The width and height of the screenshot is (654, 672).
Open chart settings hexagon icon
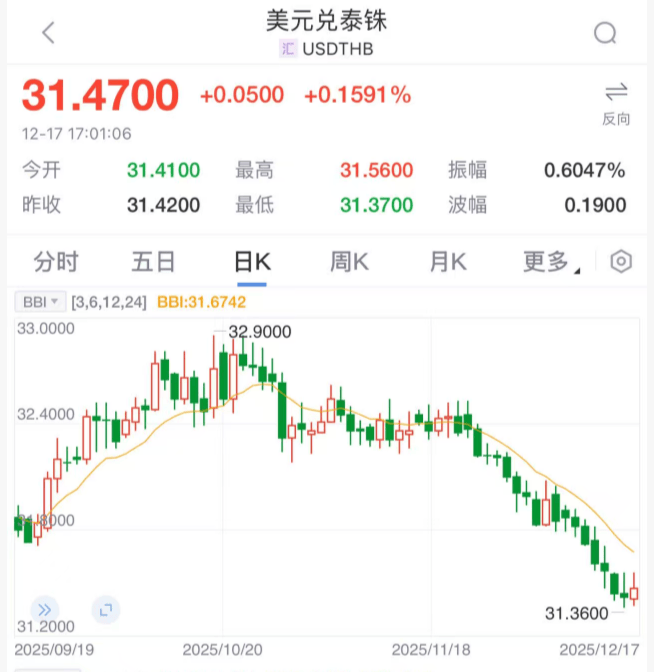tap(621, 262)
